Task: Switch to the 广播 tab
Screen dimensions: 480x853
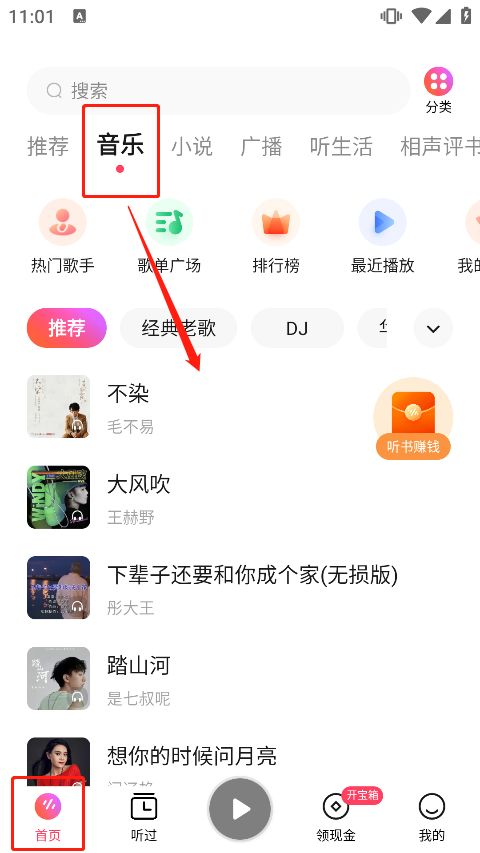Action: coord(261,147)
